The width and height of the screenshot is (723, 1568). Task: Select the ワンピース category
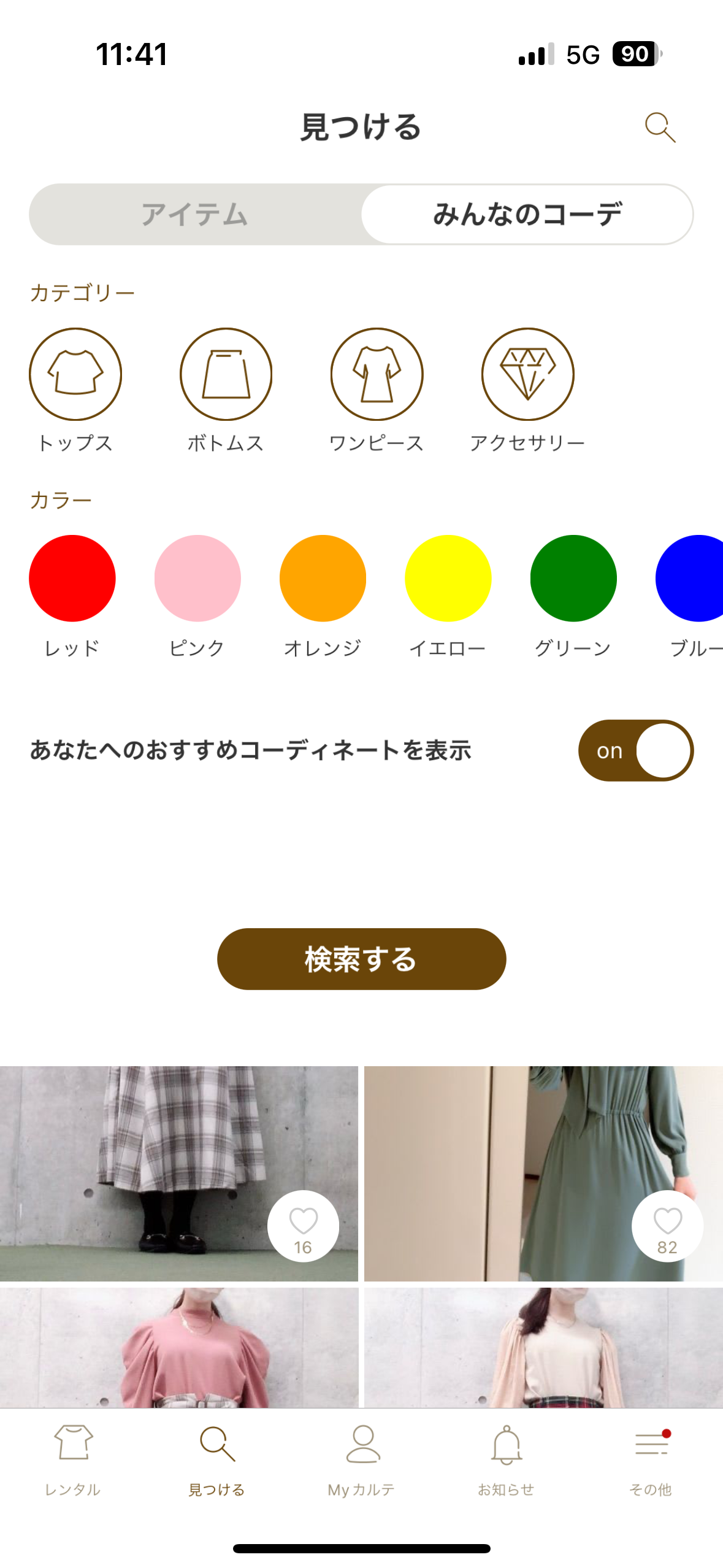(377, 374)
